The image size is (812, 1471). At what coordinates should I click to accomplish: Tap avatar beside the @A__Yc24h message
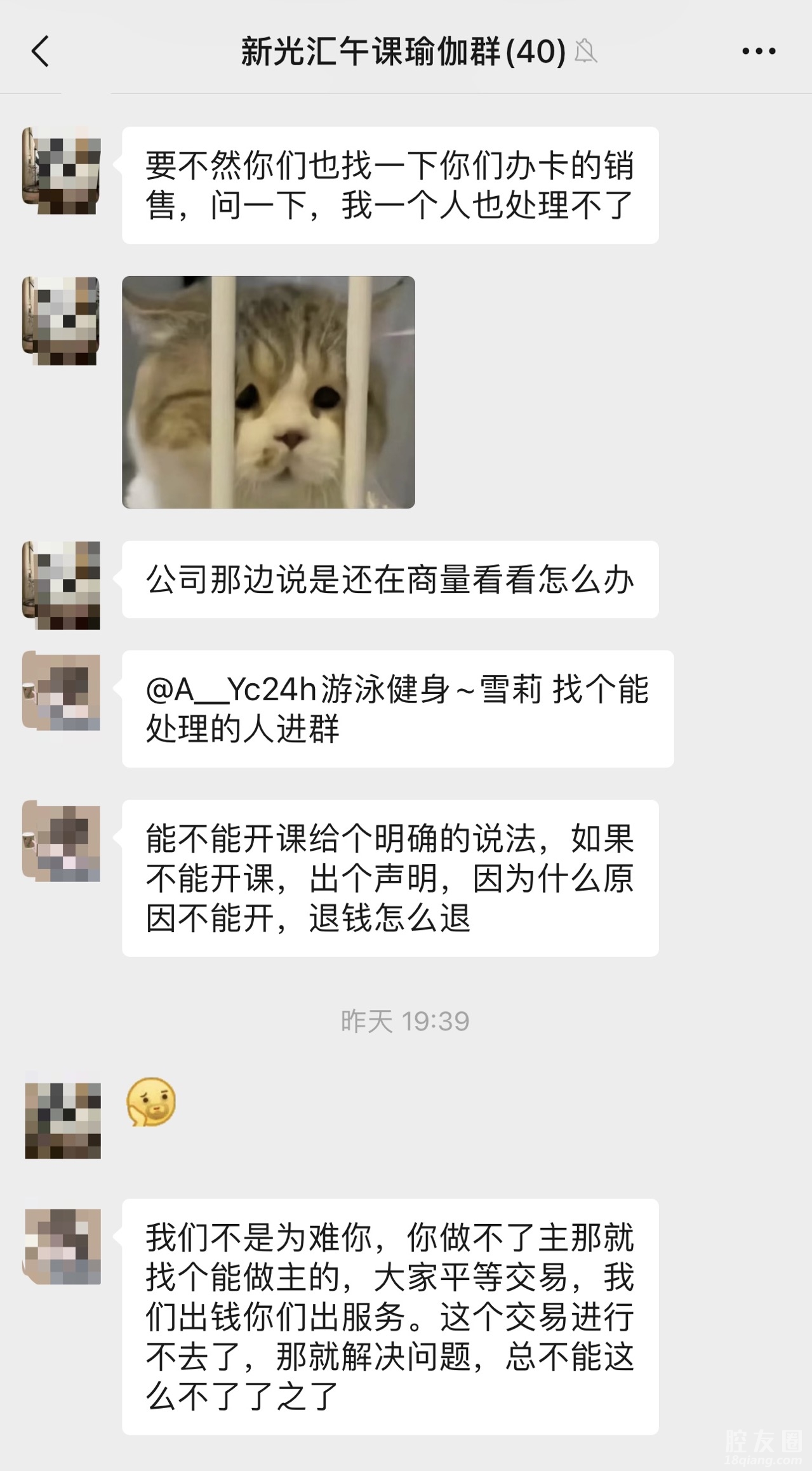click(61, 690)
